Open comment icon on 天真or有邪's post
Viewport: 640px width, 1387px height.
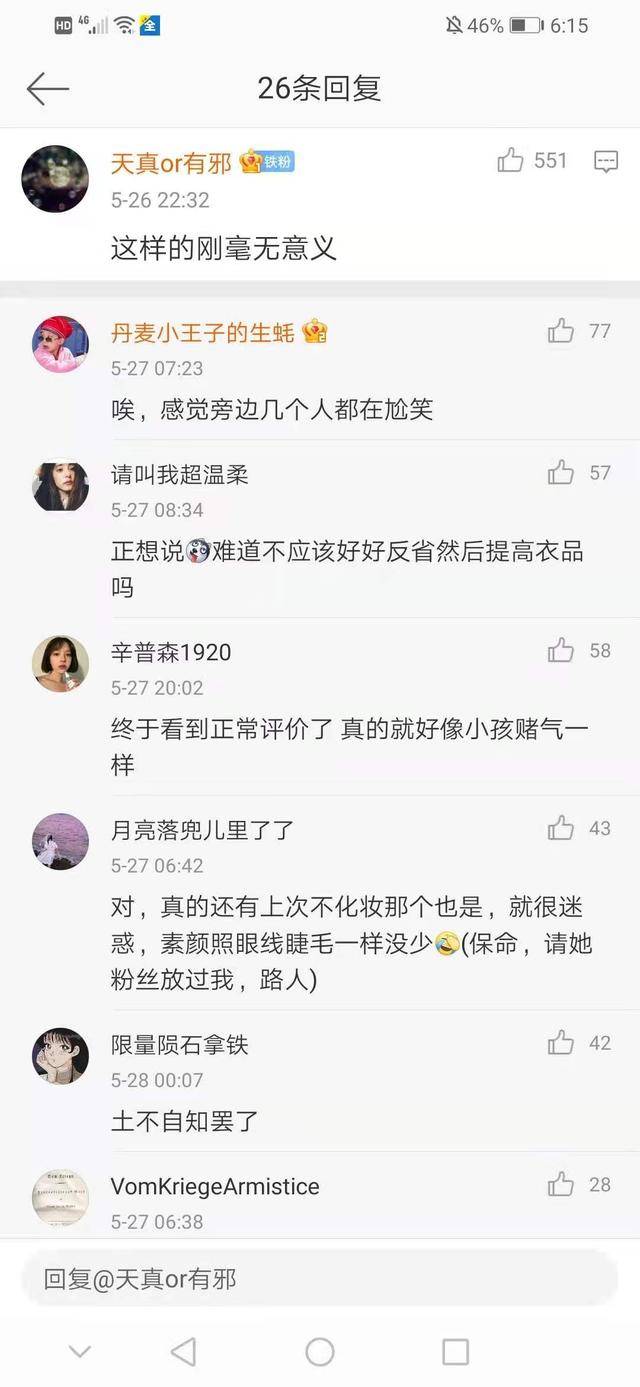606,161
